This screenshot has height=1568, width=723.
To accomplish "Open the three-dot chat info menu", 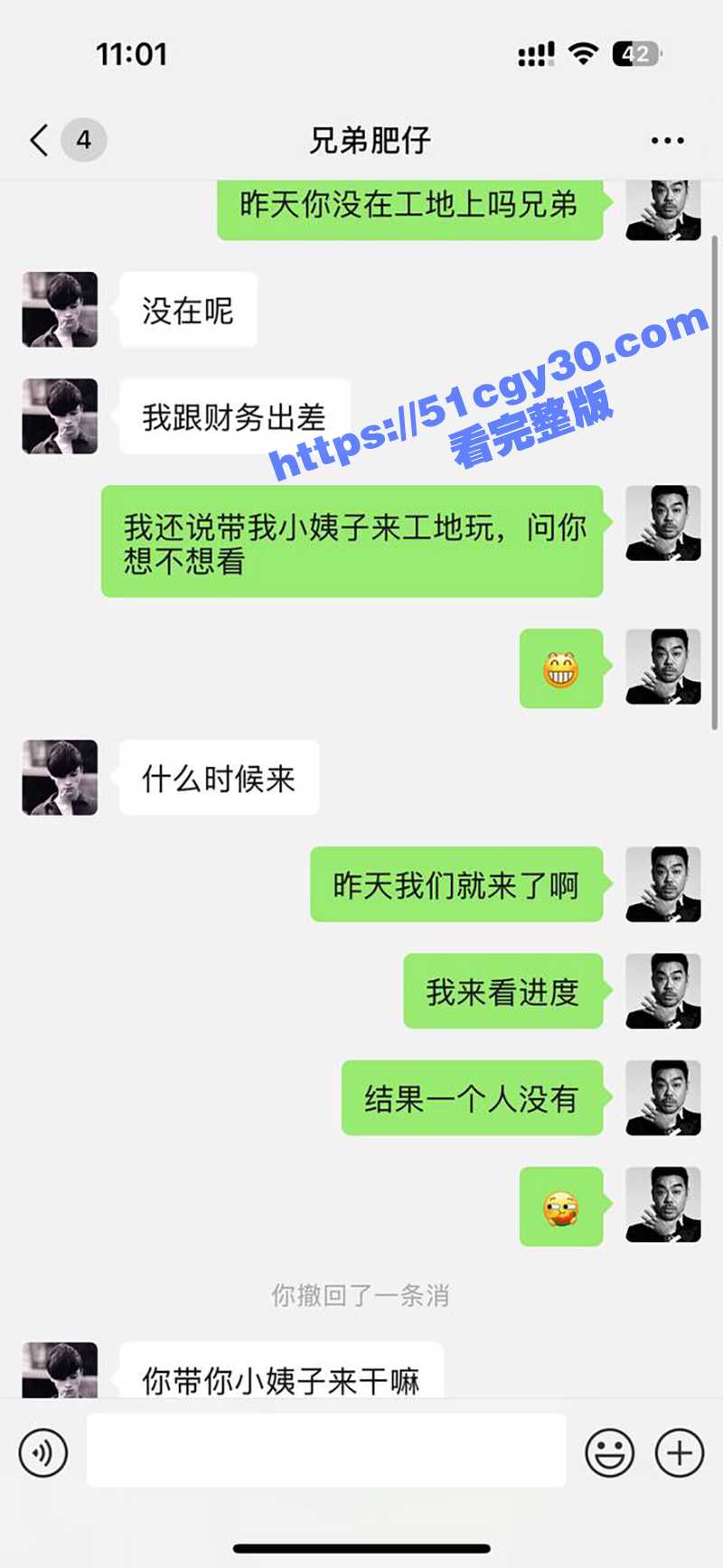I will pos(667,141).
